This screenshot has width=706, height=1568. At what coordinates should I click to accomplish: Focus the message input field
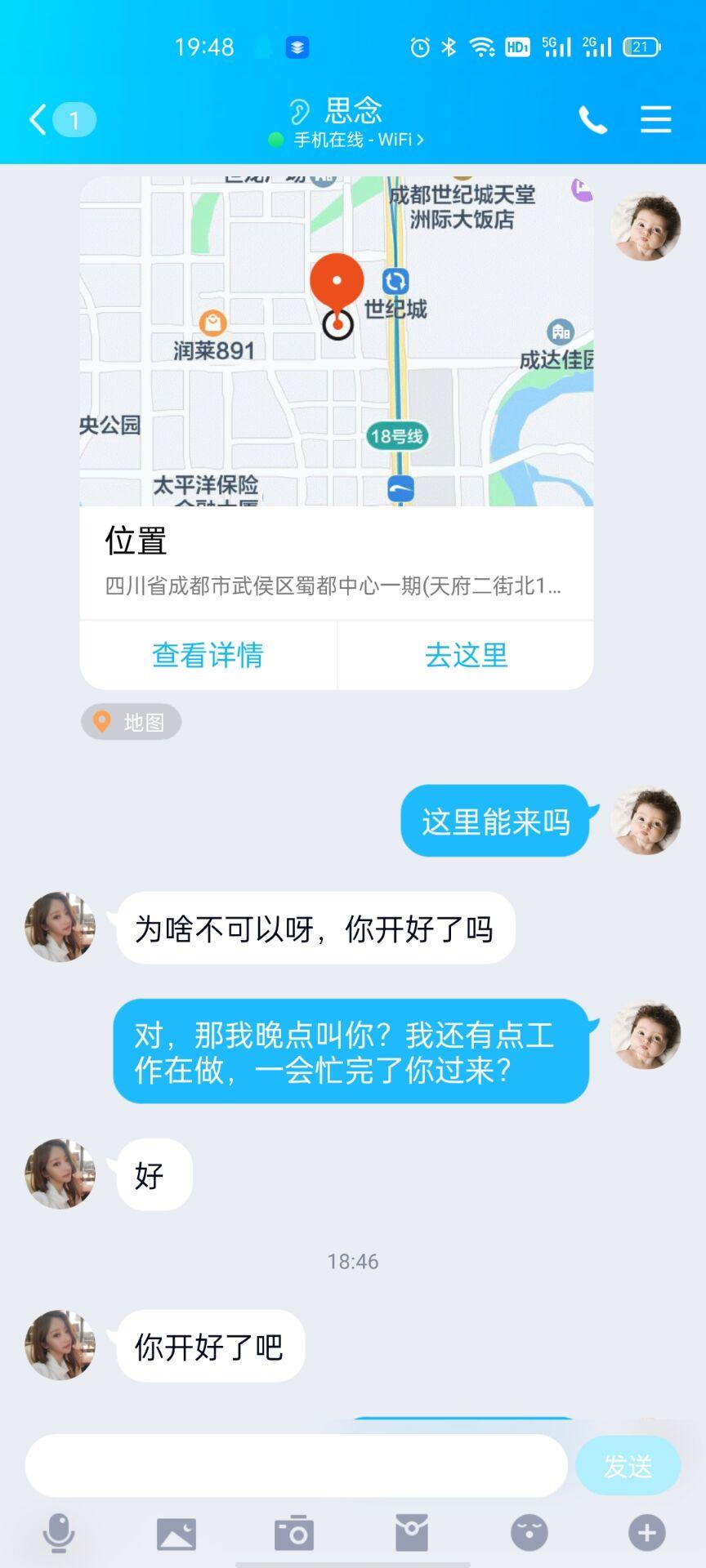[296, 1466]
